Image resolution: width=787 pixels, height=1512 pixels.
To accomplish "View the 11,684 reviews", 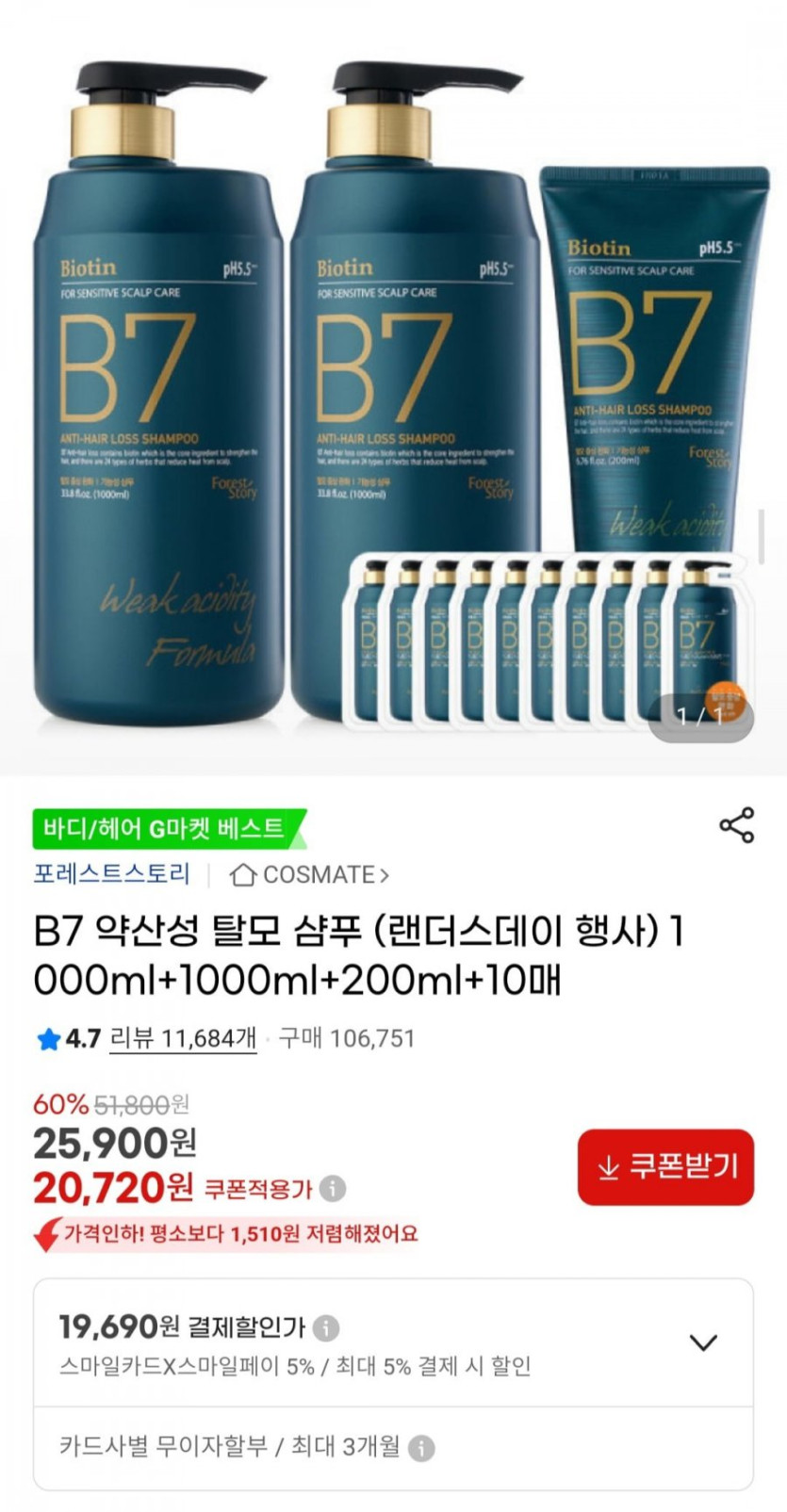I will tap(183, 1039).
